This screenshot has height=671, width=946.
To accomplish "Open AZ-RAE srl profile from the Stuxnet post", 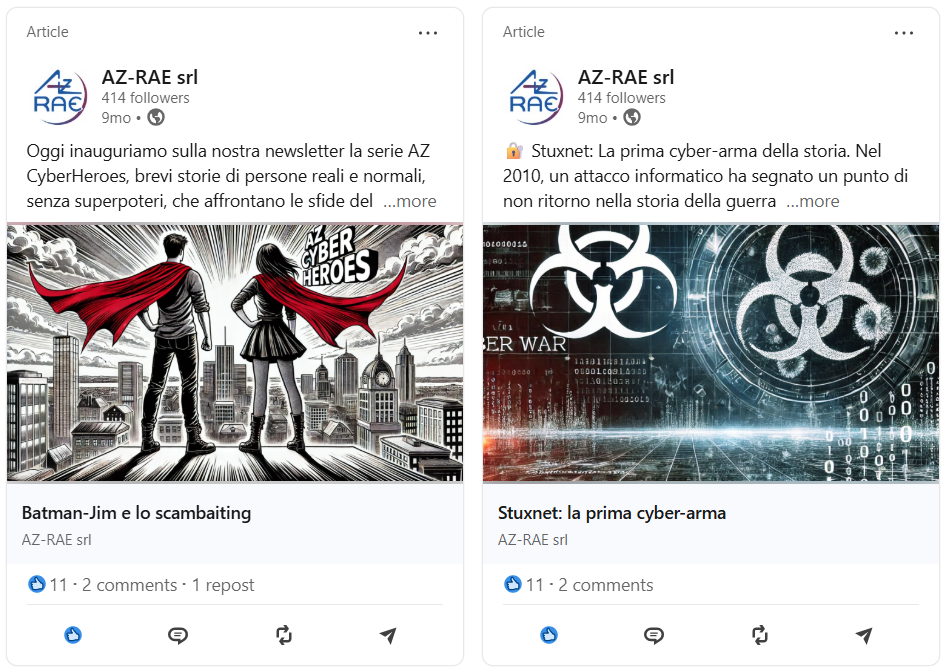I will [626, 77].
